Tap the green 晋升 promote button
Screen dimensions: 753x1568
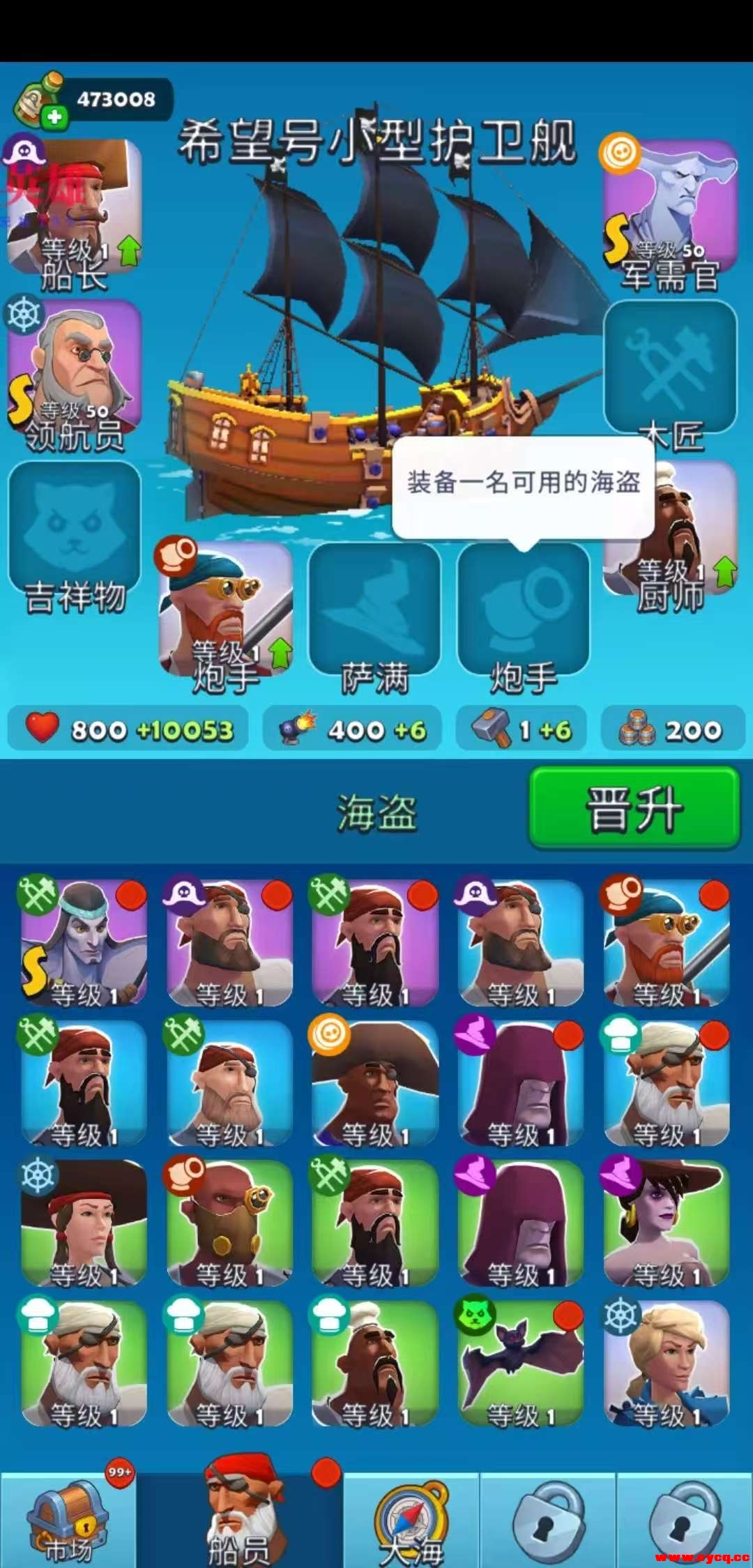pos(633,809)
